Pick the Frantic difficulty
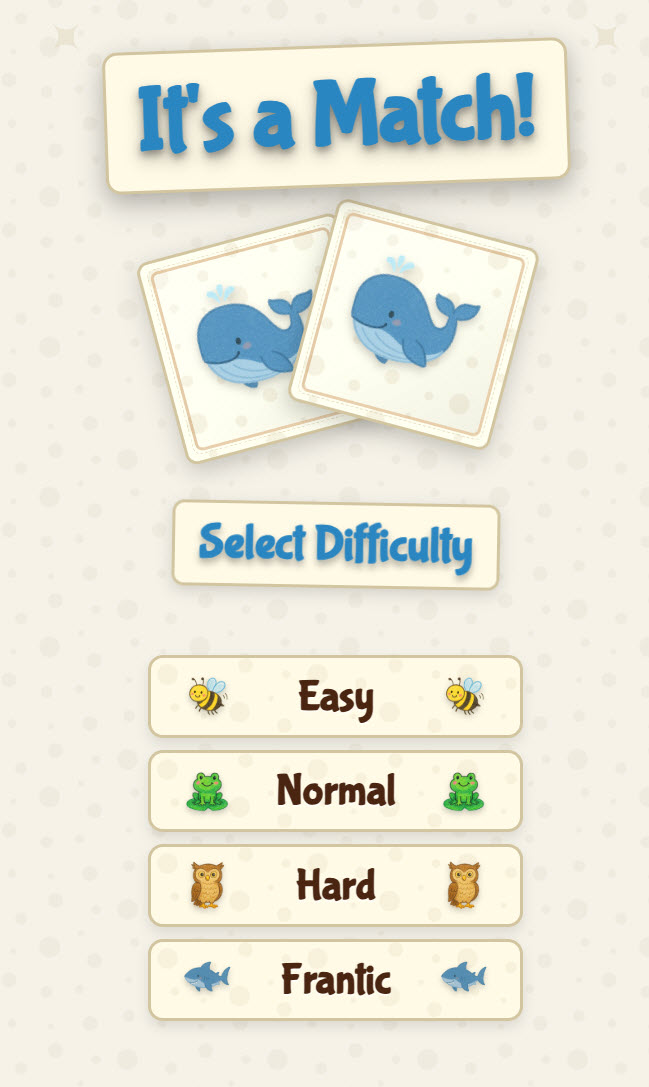The image size is (649, 1087). (x=335, y=980)
